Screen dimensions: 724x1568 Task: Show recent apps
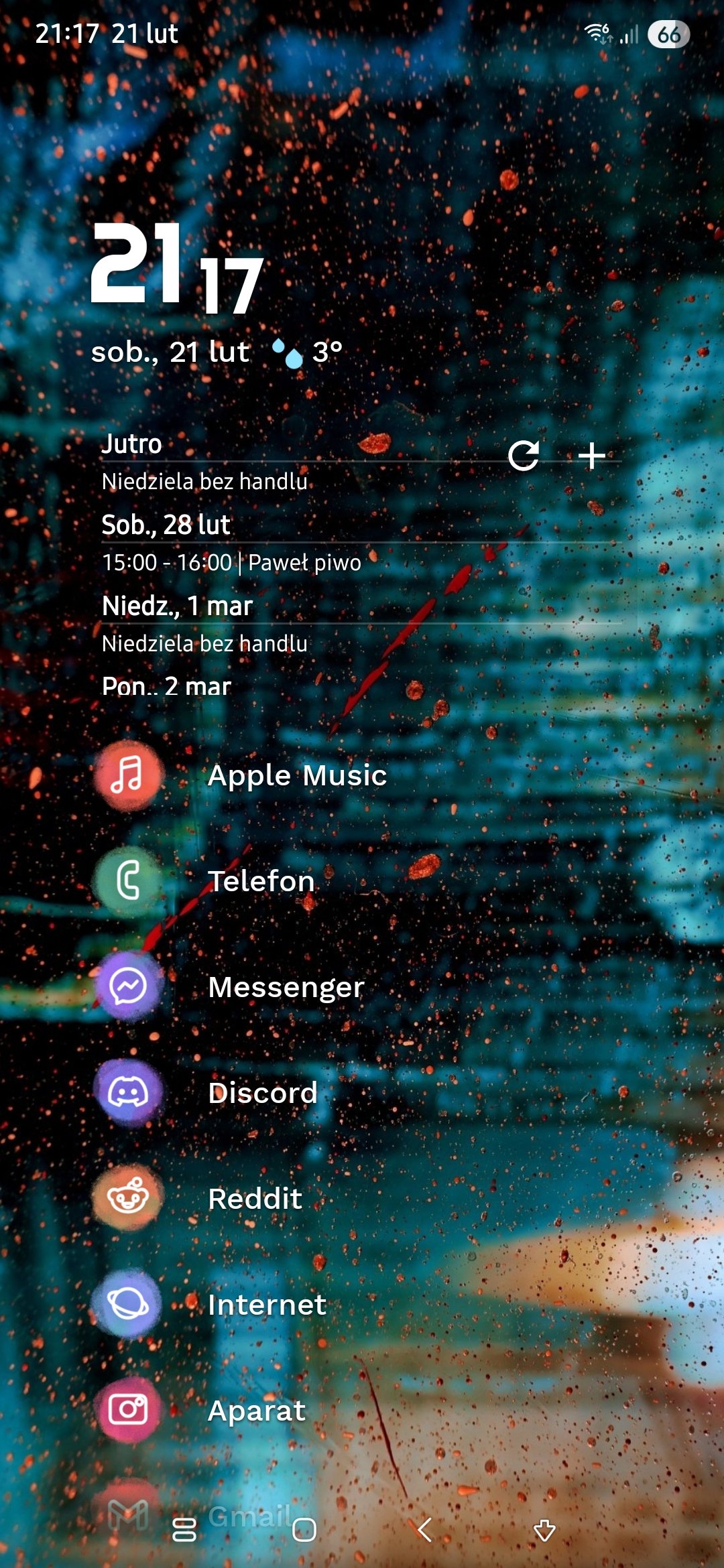[x=184, y=1530]
